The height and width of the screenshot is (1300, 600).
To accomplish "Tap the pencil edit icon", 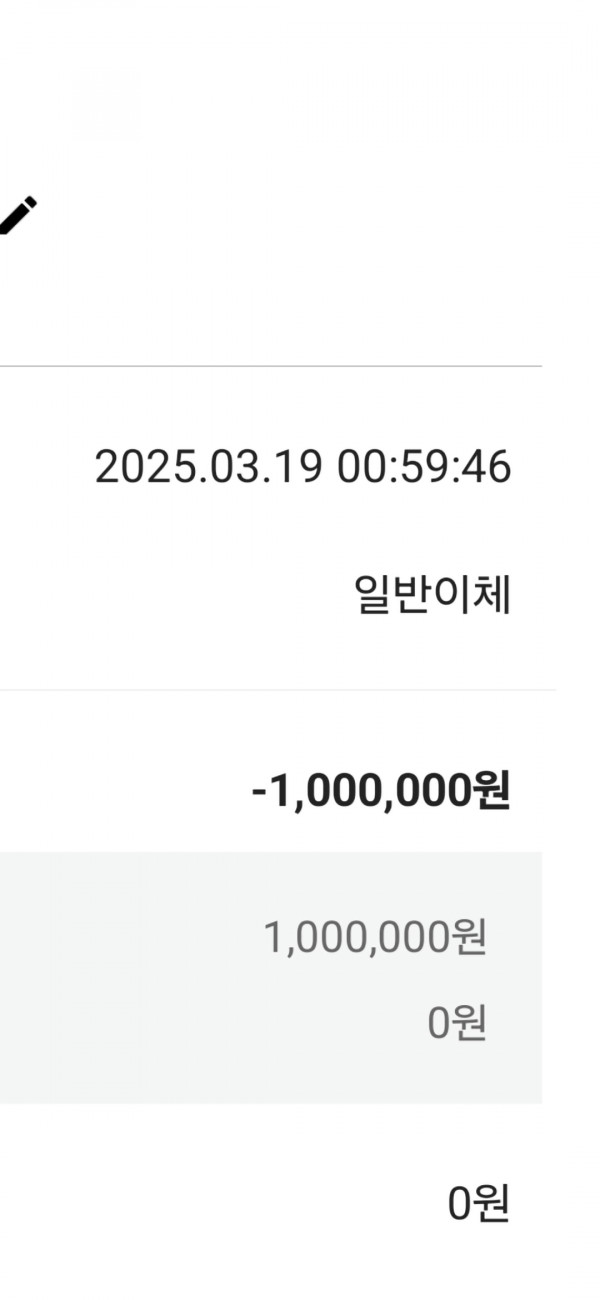I will 16,215.
